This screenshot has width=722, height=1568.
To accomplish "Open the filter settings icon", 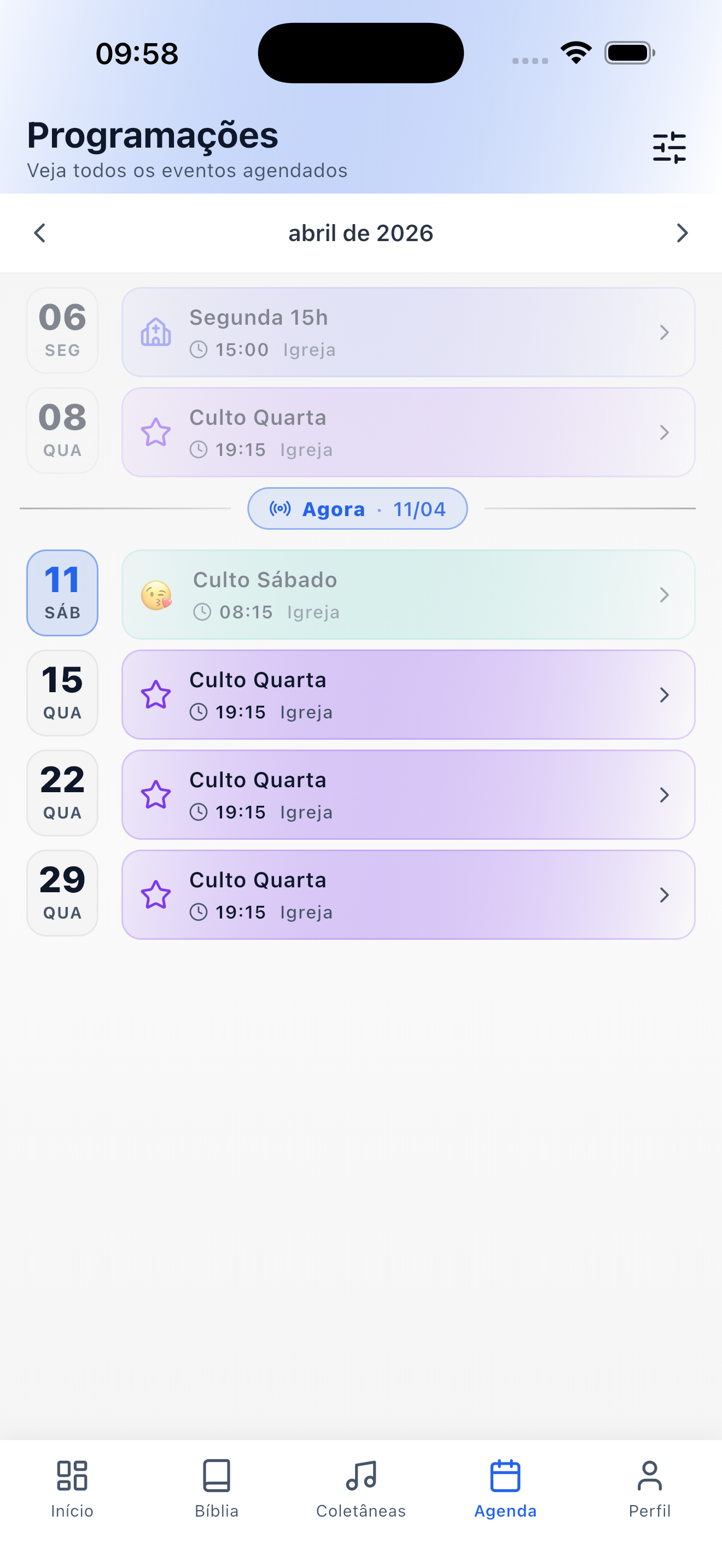I will pyautogui.click(x=668, y=146).
